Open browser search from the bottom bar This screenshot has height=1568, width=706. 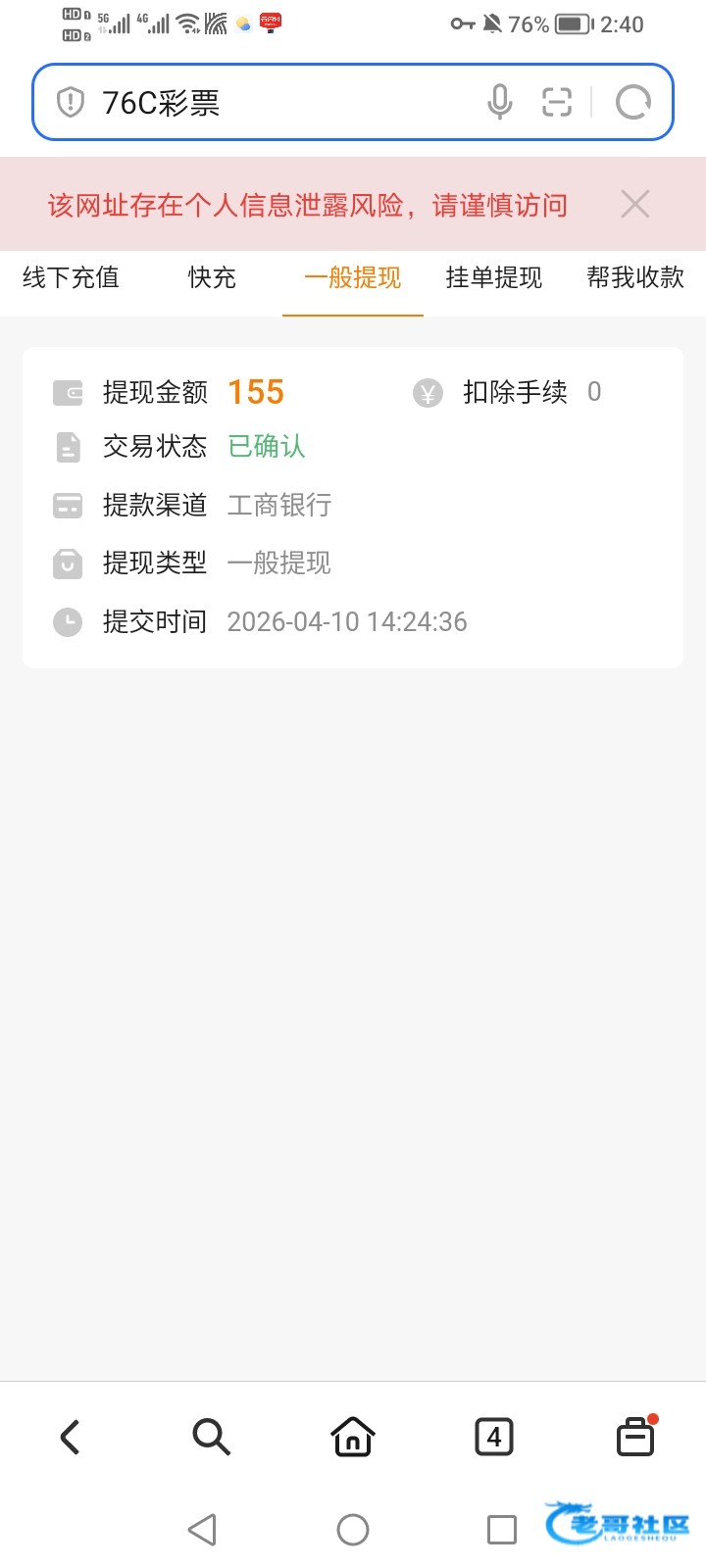[x=212, y=1438]
